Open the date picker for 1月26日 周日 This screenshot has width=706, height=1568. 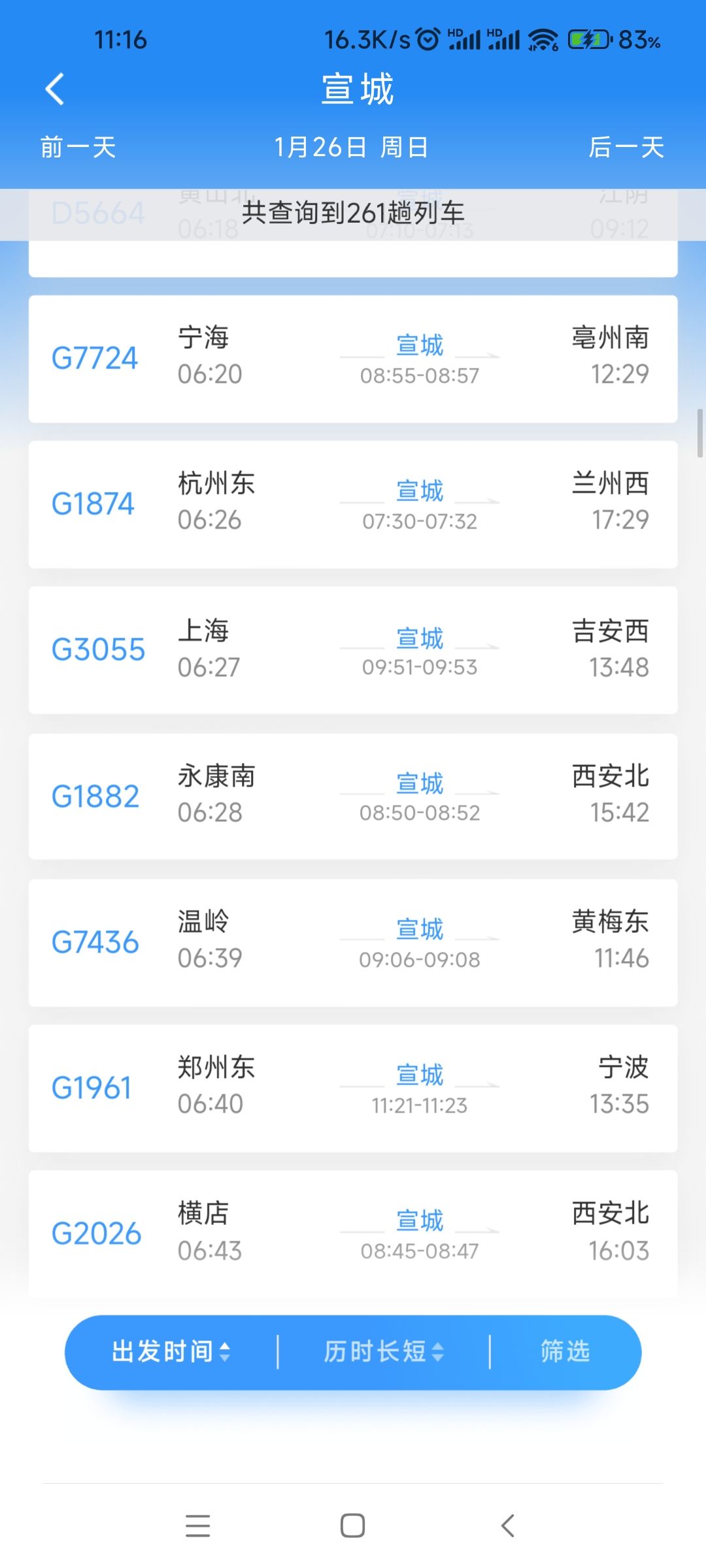(x=351, y=147)
